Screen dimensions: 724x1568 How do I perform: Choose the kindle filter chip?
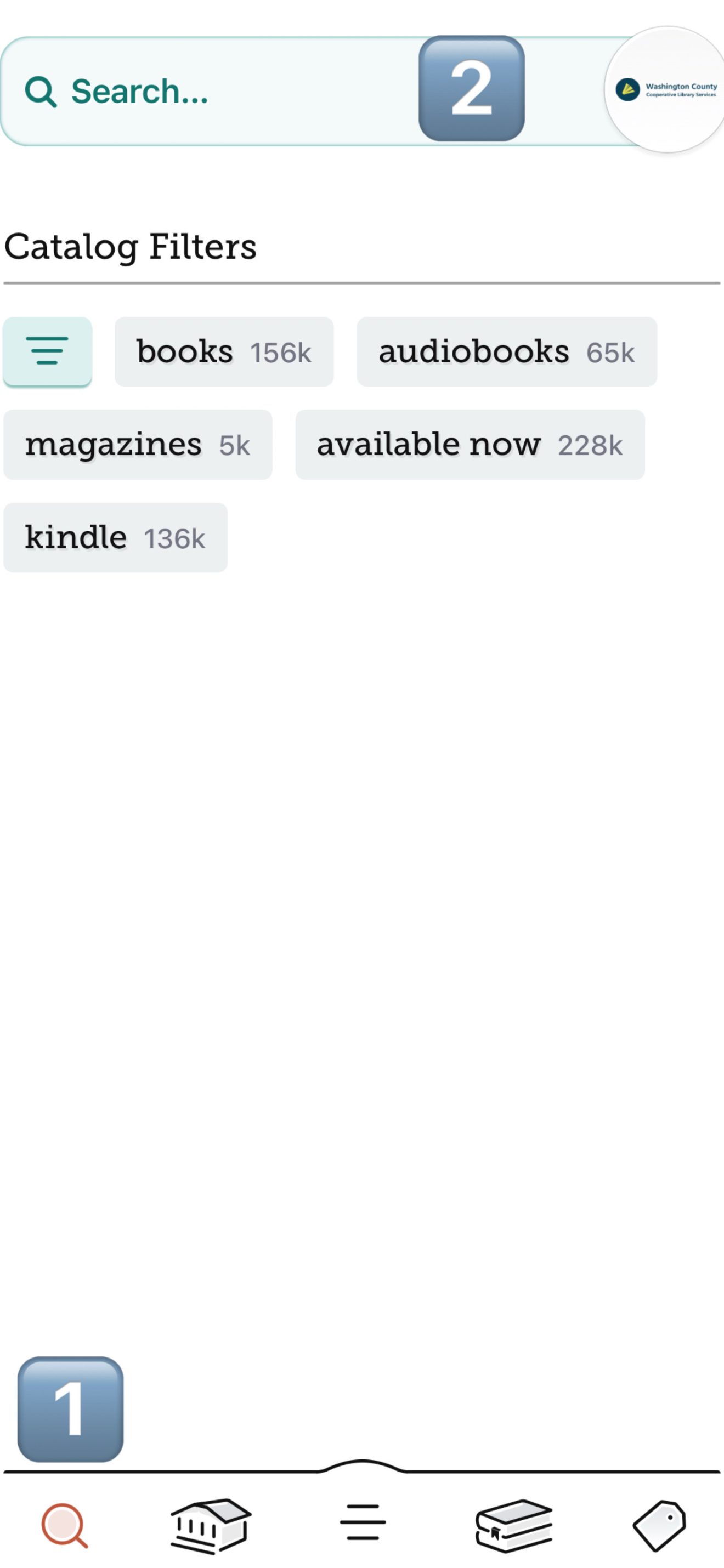click(x=115, y=538)
